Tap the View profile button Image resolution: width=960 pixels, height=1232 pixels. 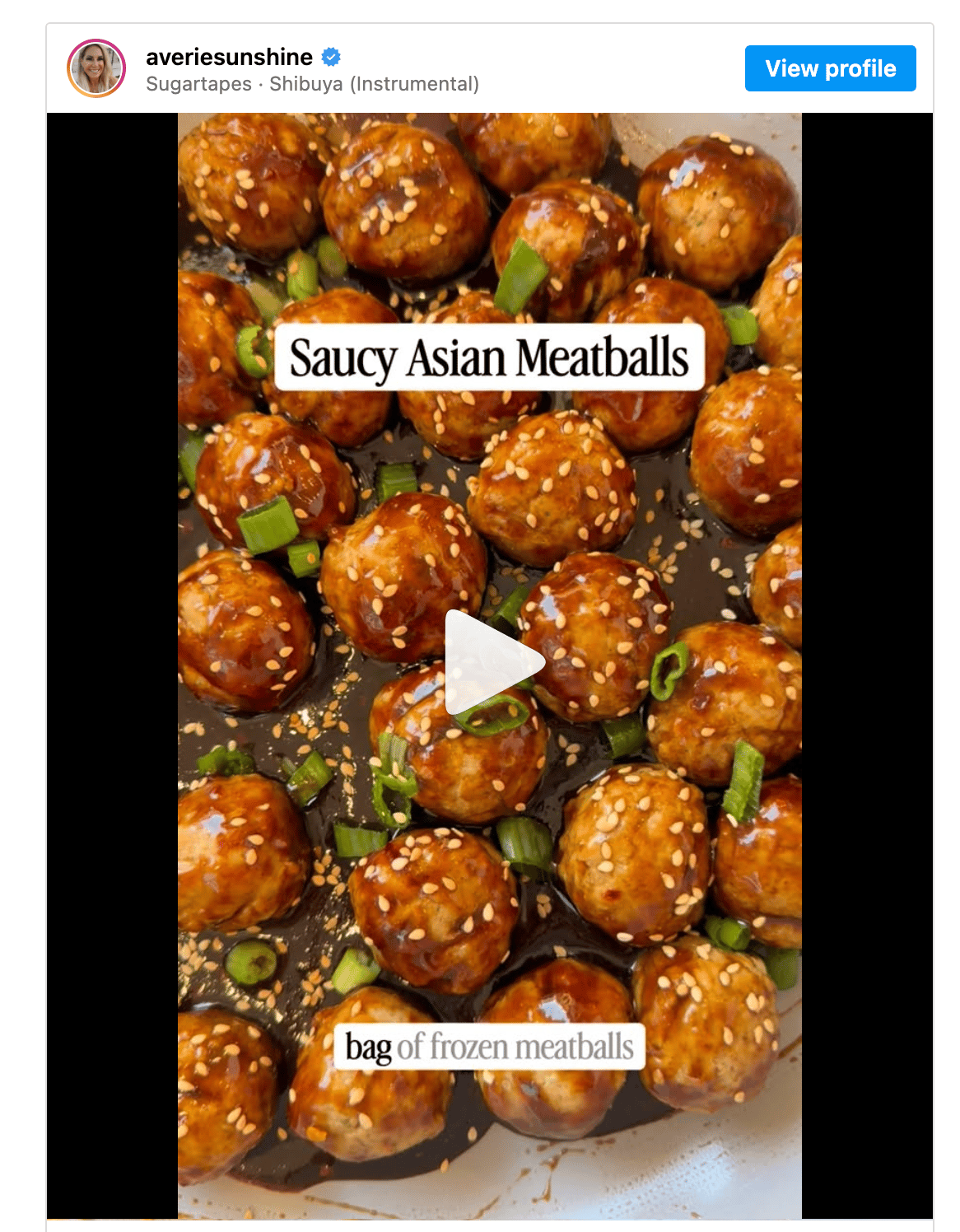[830, 68]
